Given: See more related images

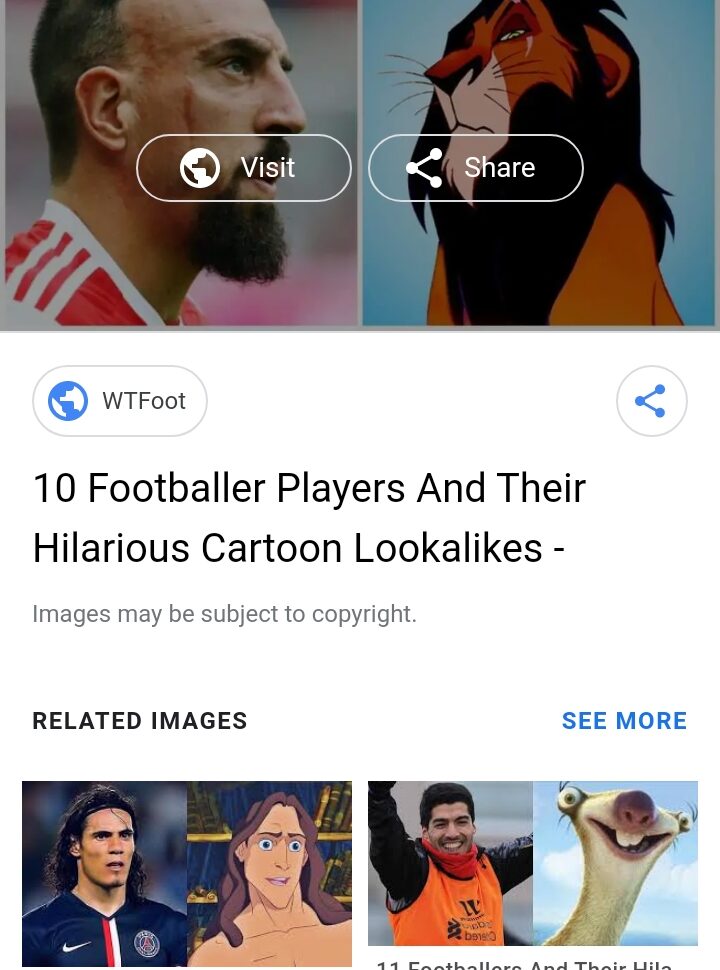Looking at the screenshot, I should 624,721.
